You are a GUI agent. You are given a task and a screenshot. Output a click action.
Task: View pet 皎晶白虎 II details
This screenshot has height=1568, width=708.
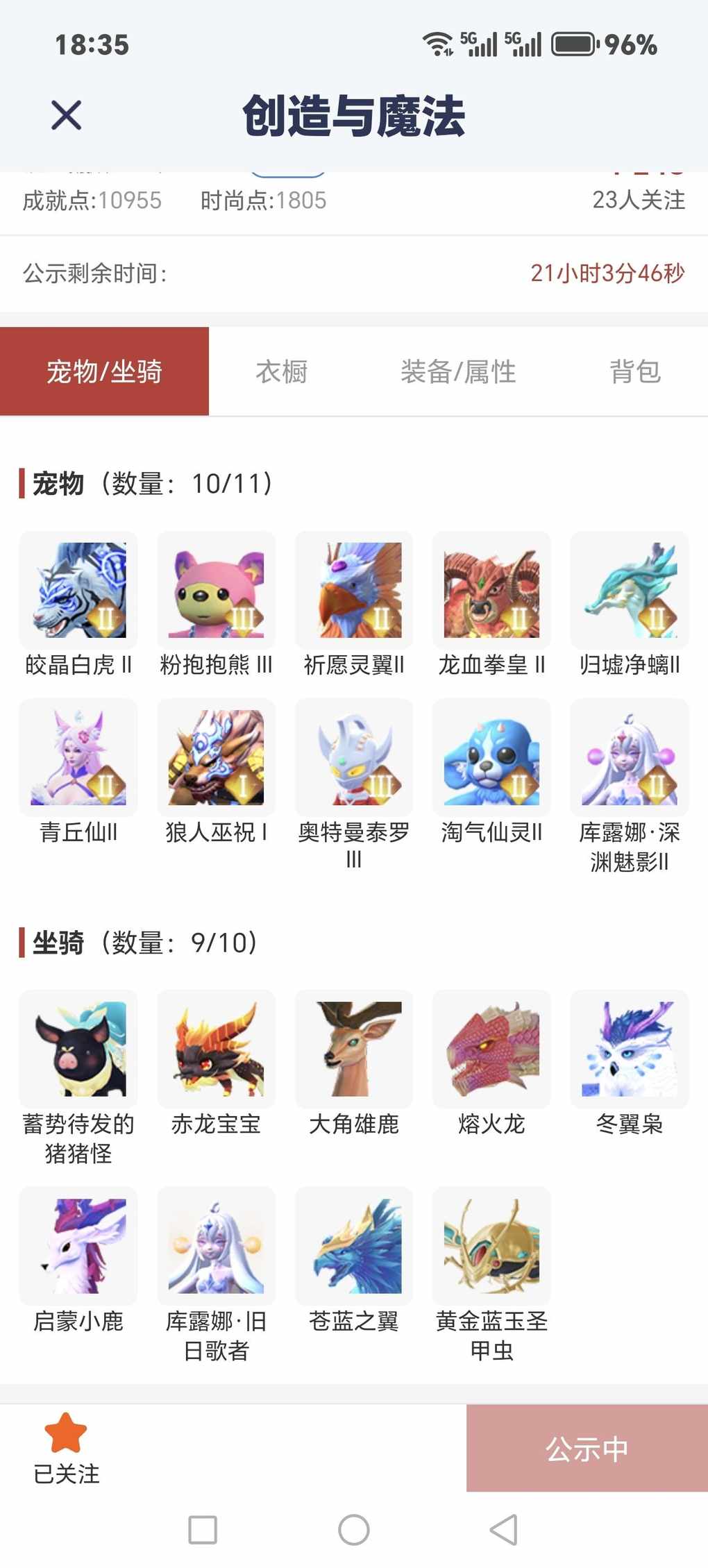[78, 591]
